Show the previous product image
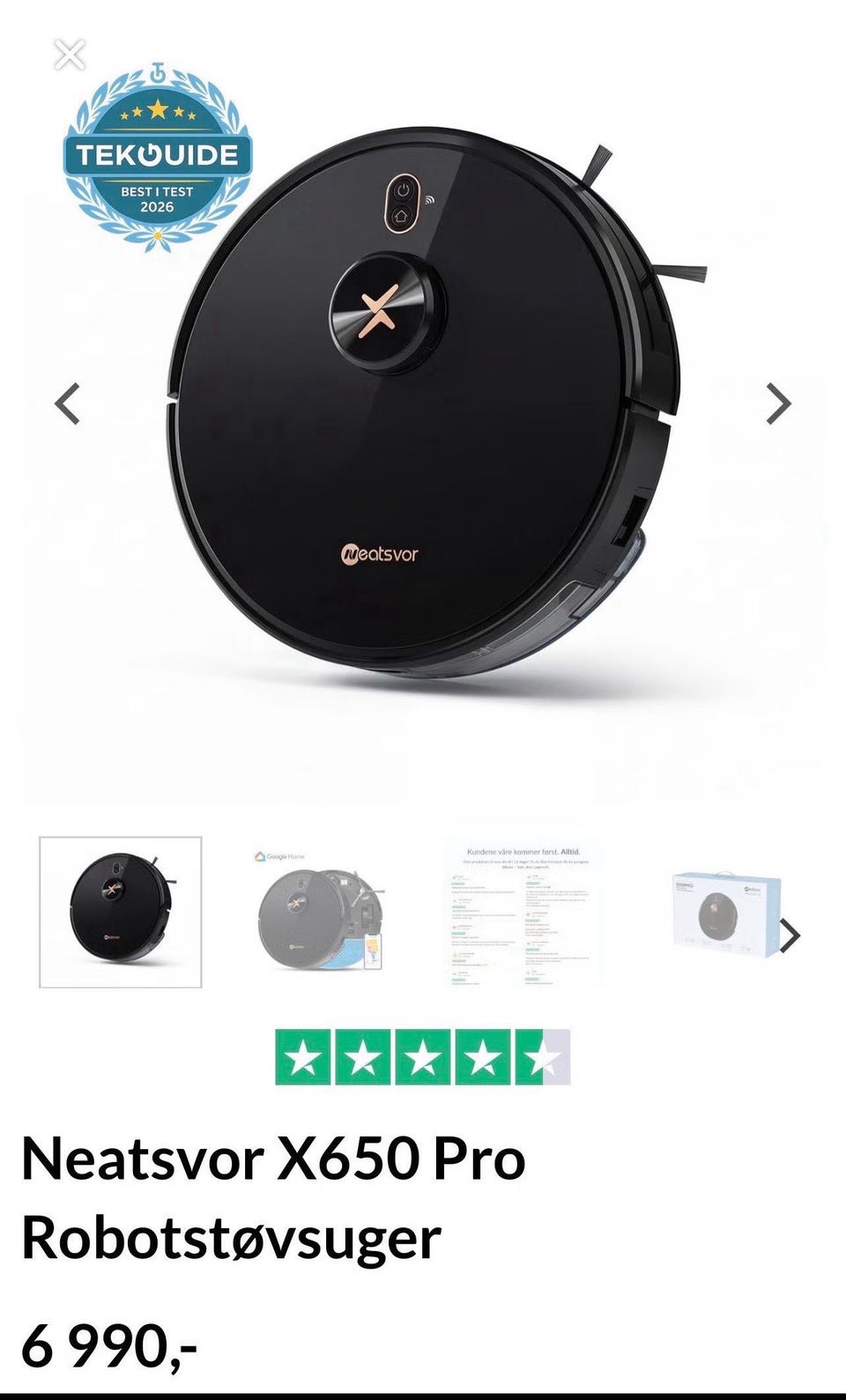The width and height of the screenshot is (846, 1400). tap(68, 404)
